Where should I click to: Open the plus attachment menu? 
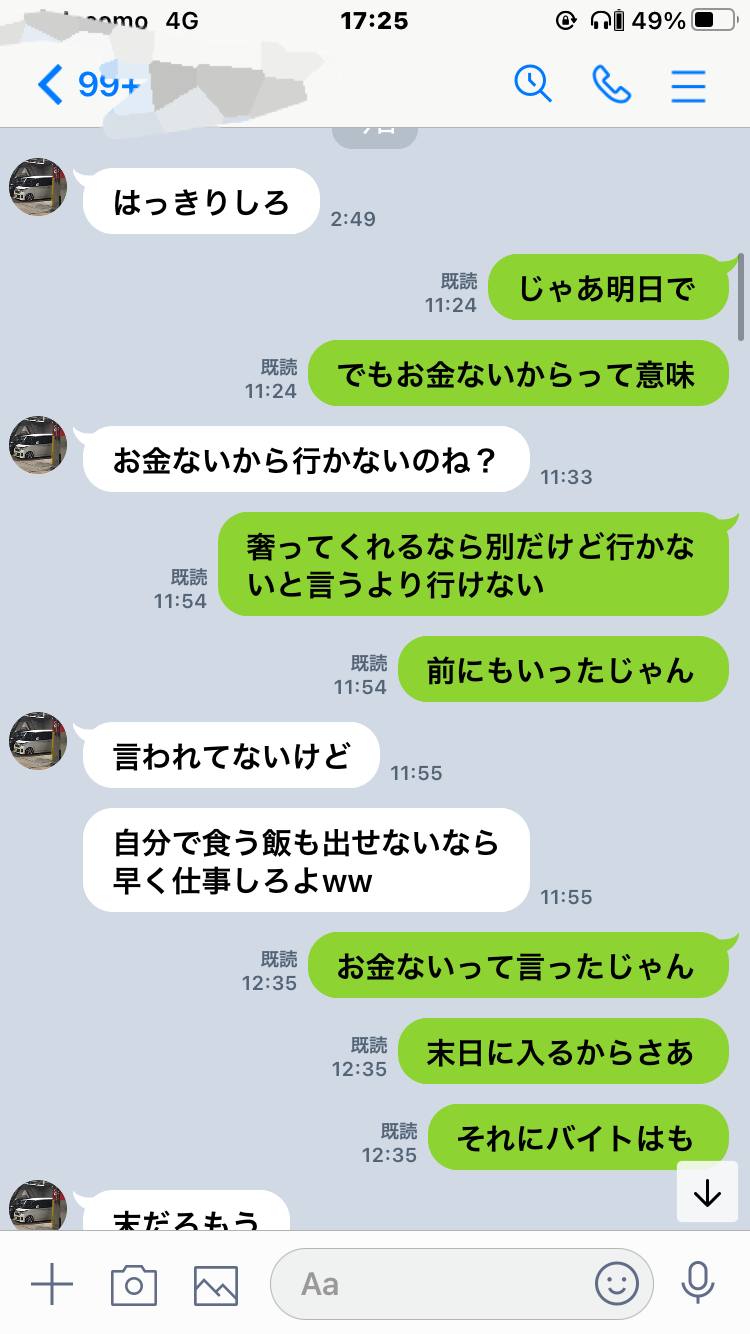click(x=52, y=1283)
